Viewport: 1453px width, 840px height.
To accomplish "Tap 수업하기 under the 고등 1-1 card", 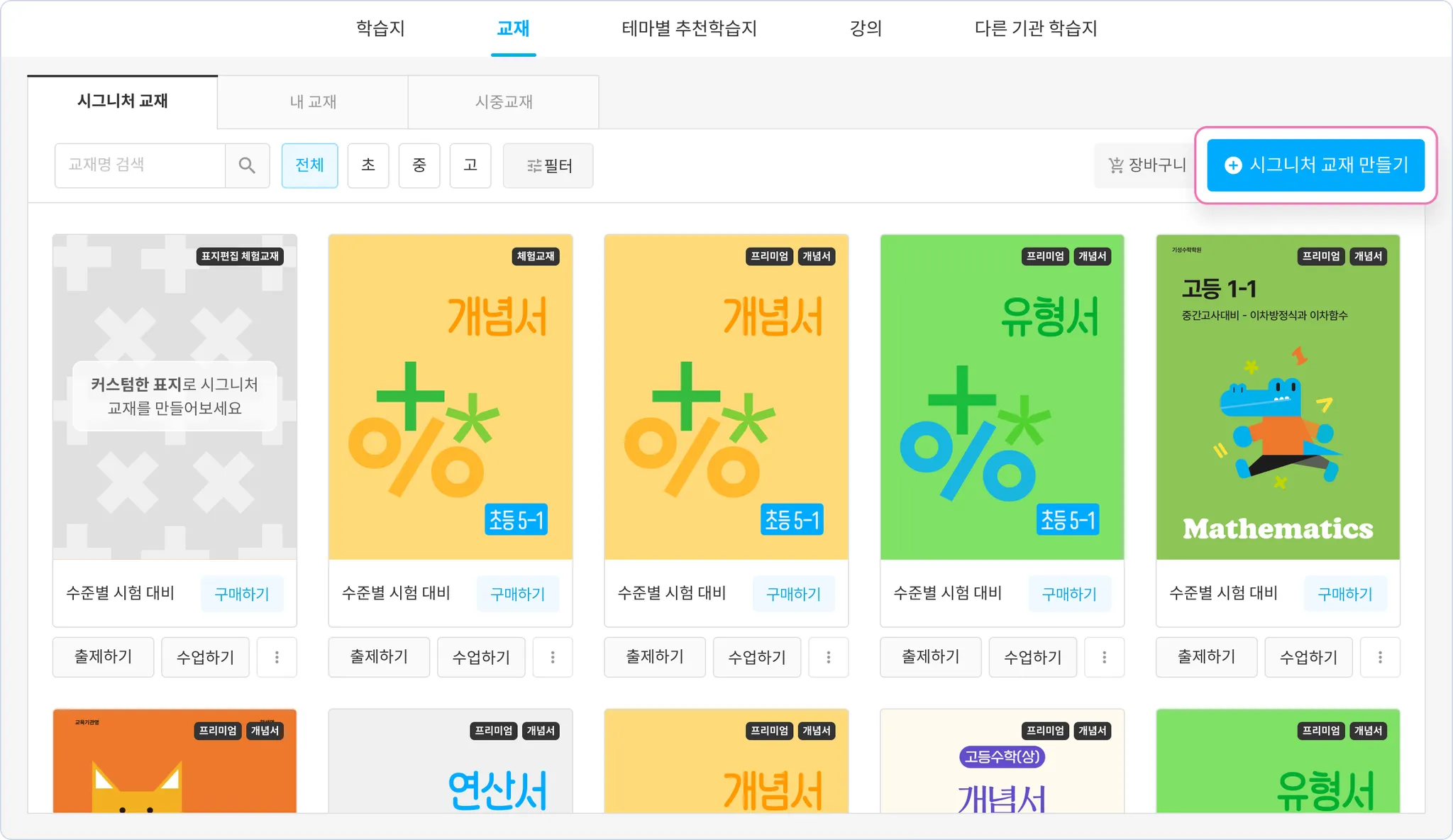I will (x=1308, y=657).
